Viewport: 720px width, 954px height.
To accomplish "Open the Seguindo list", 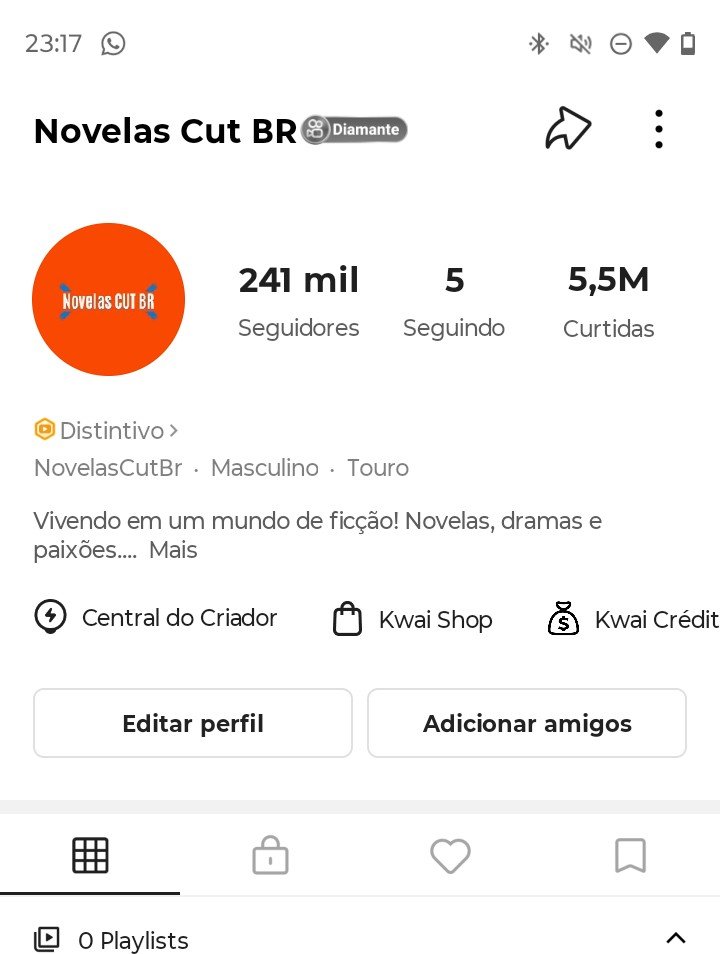I will click(454, 299).
